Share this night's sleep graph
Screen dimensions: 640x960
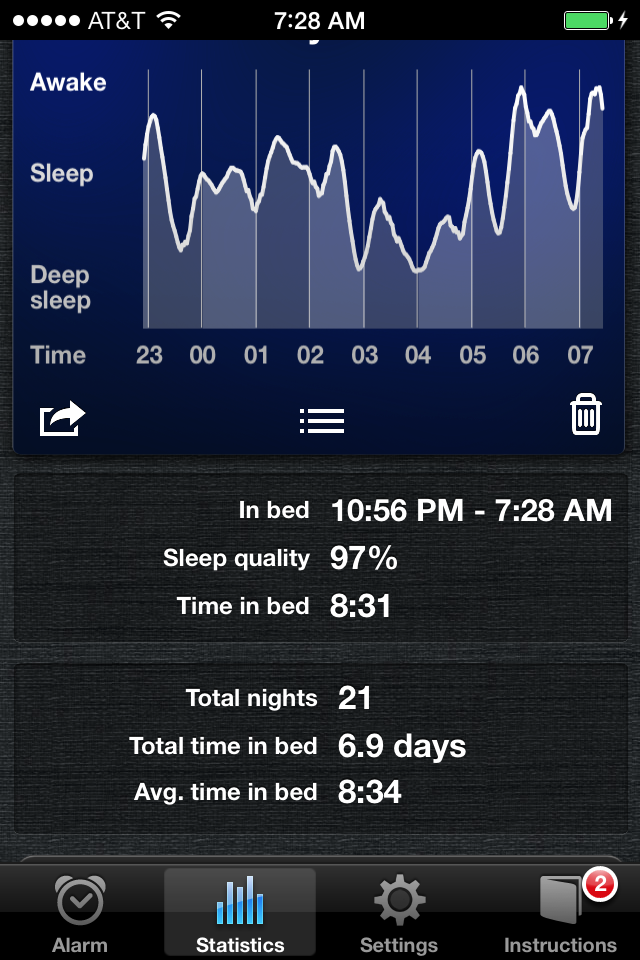(x=62, y=418)
